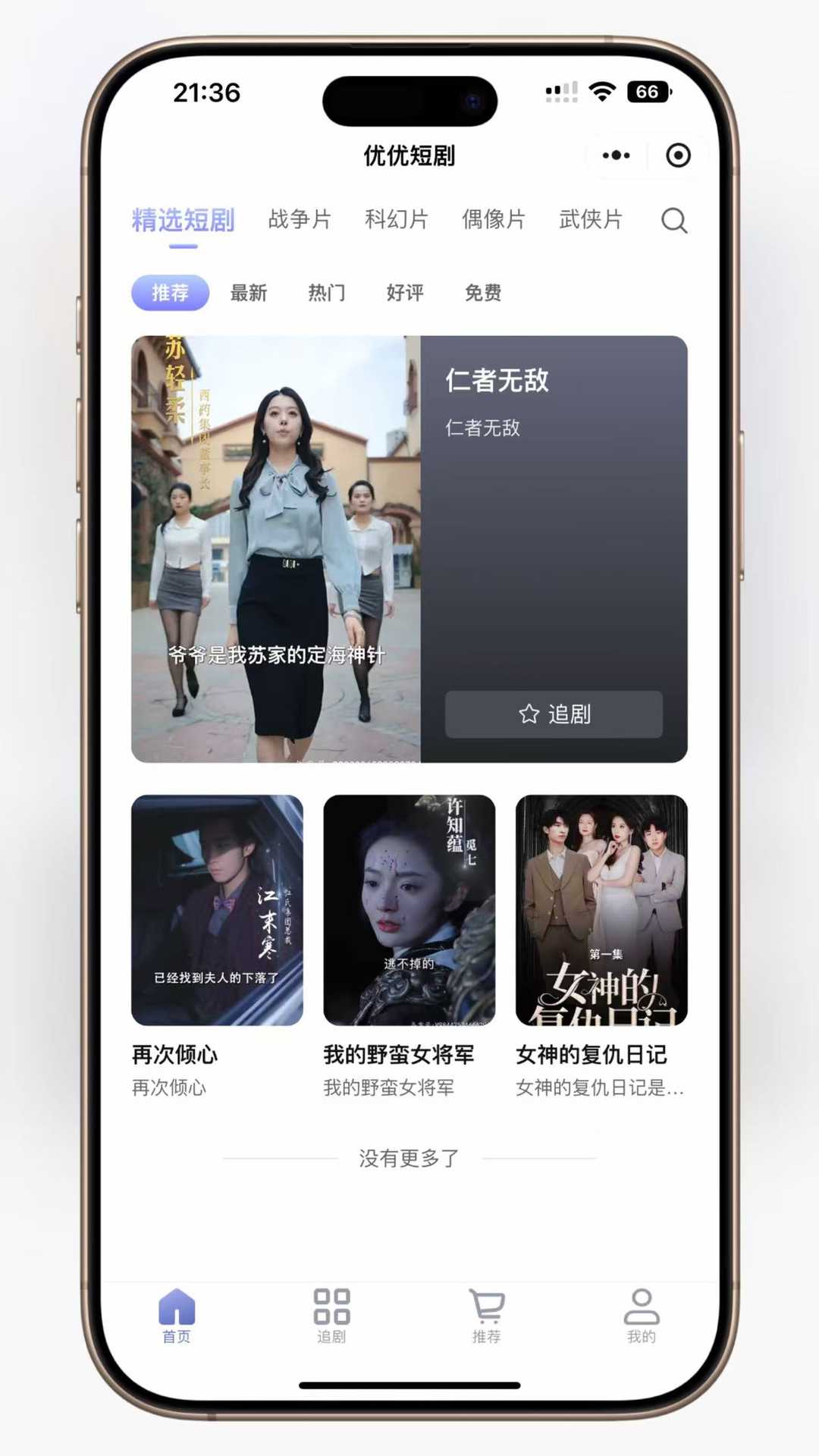
Task: Filter by 免费 dramas
Action: (483, 293)
